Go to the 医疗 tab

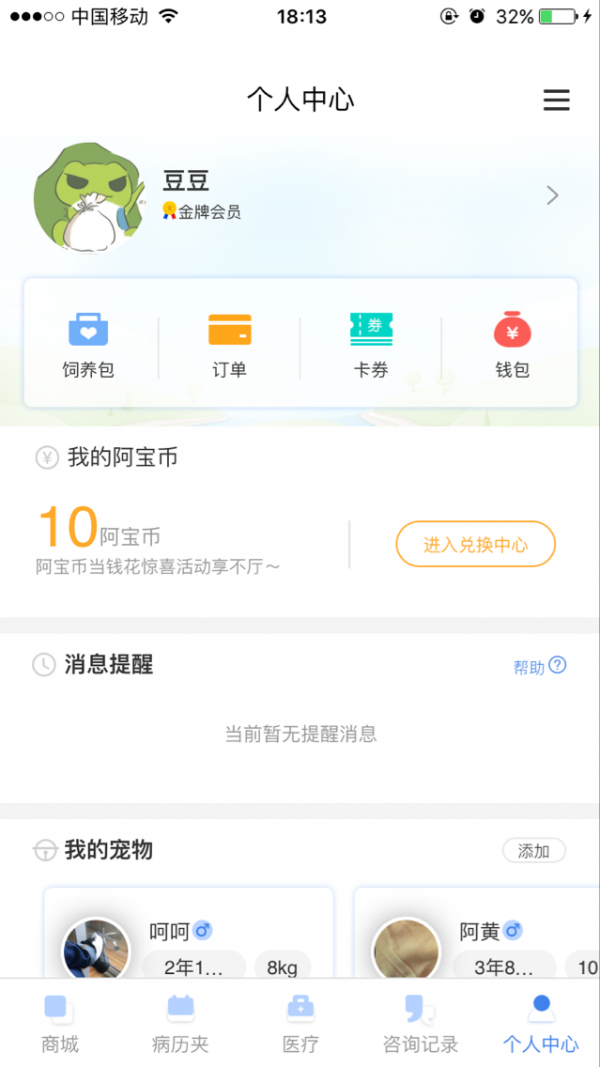click(300, 1023)
